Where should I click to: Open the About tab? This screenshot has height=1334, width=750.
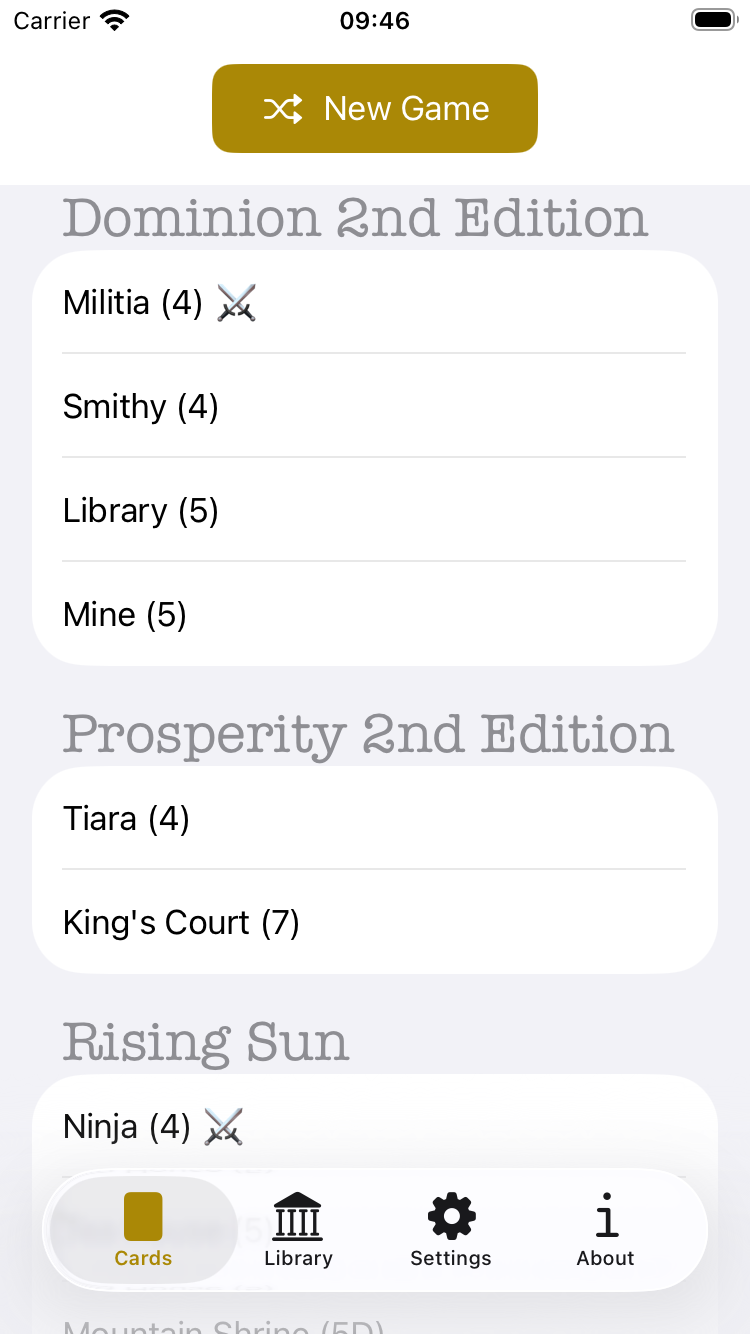click(605, 1231)
